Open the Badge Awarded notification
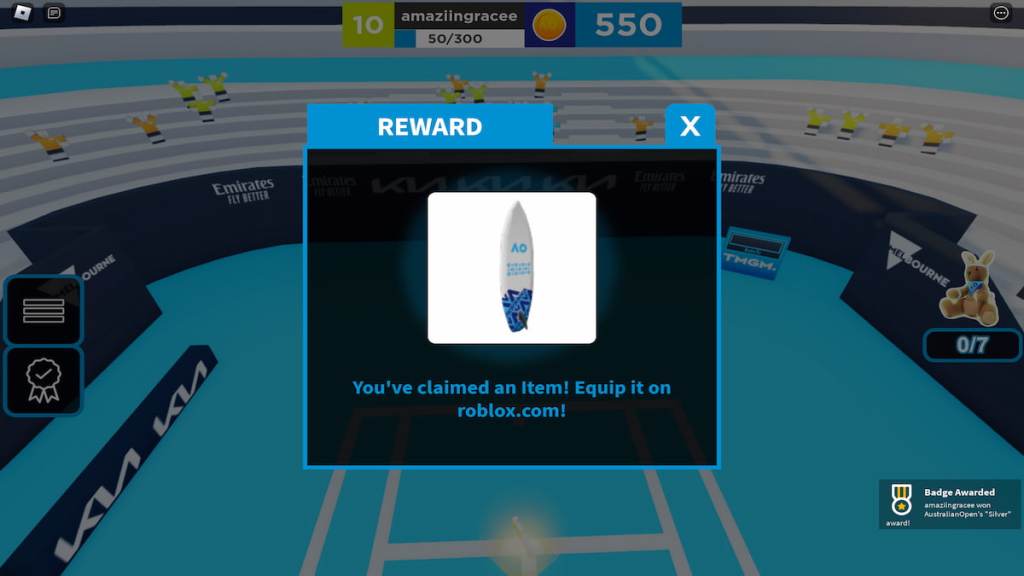Image resolution: width=1024 pixels, height=576 pixels. click(x=950, y=505)
